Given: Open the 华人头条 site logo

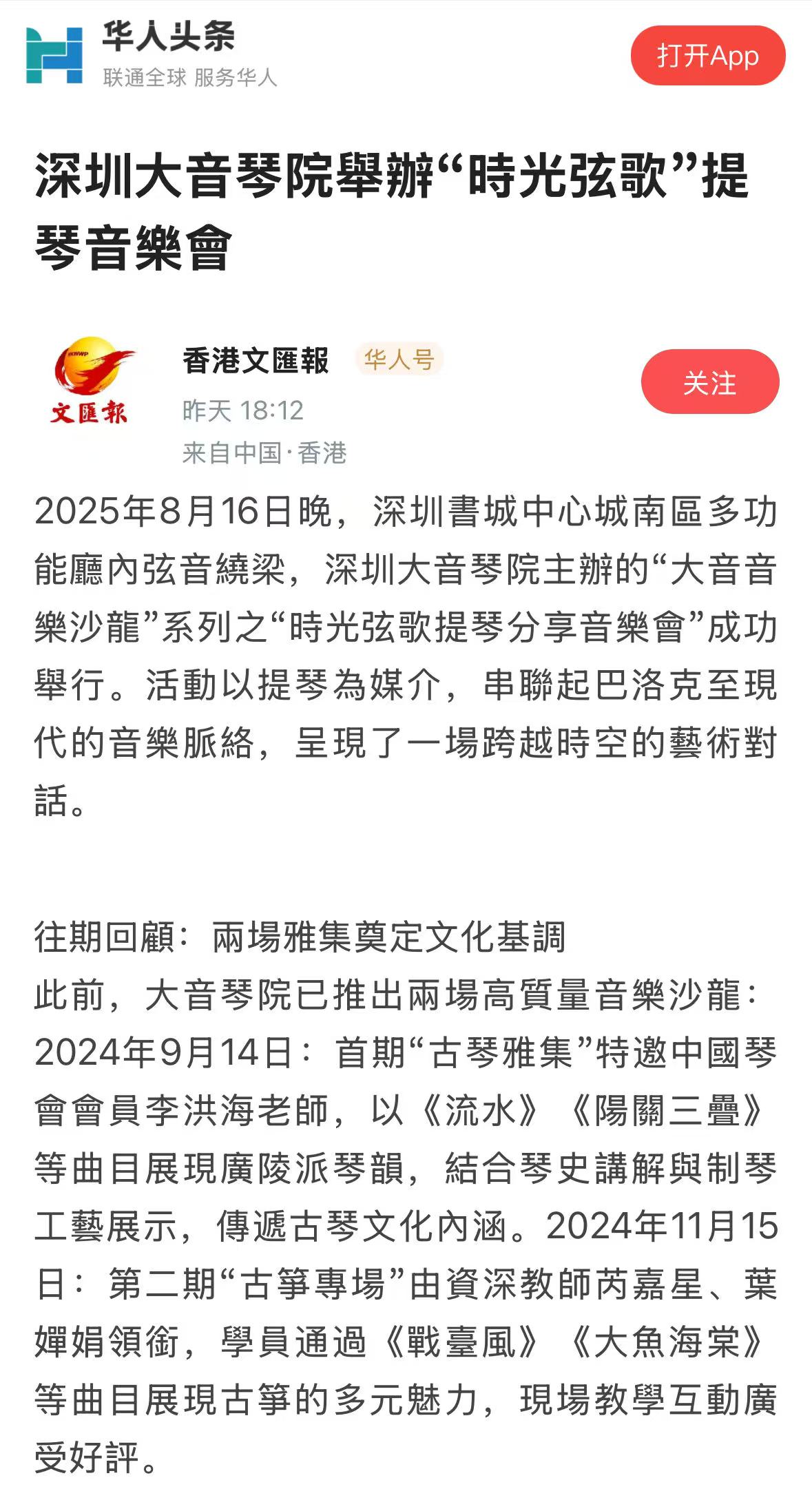Looking at the screenshot, I should (54, 56).
